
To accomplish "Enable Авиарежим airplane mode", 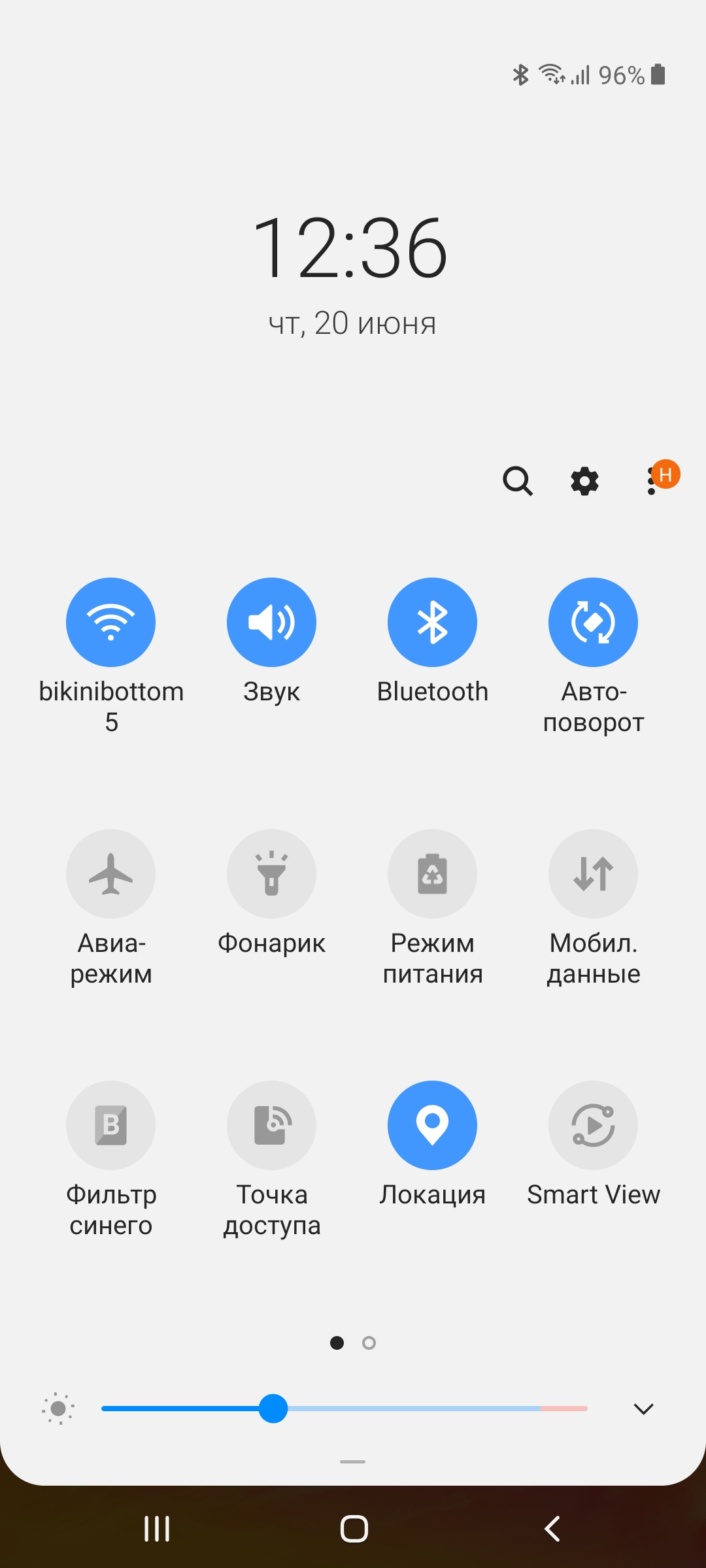I will point(110,874).
